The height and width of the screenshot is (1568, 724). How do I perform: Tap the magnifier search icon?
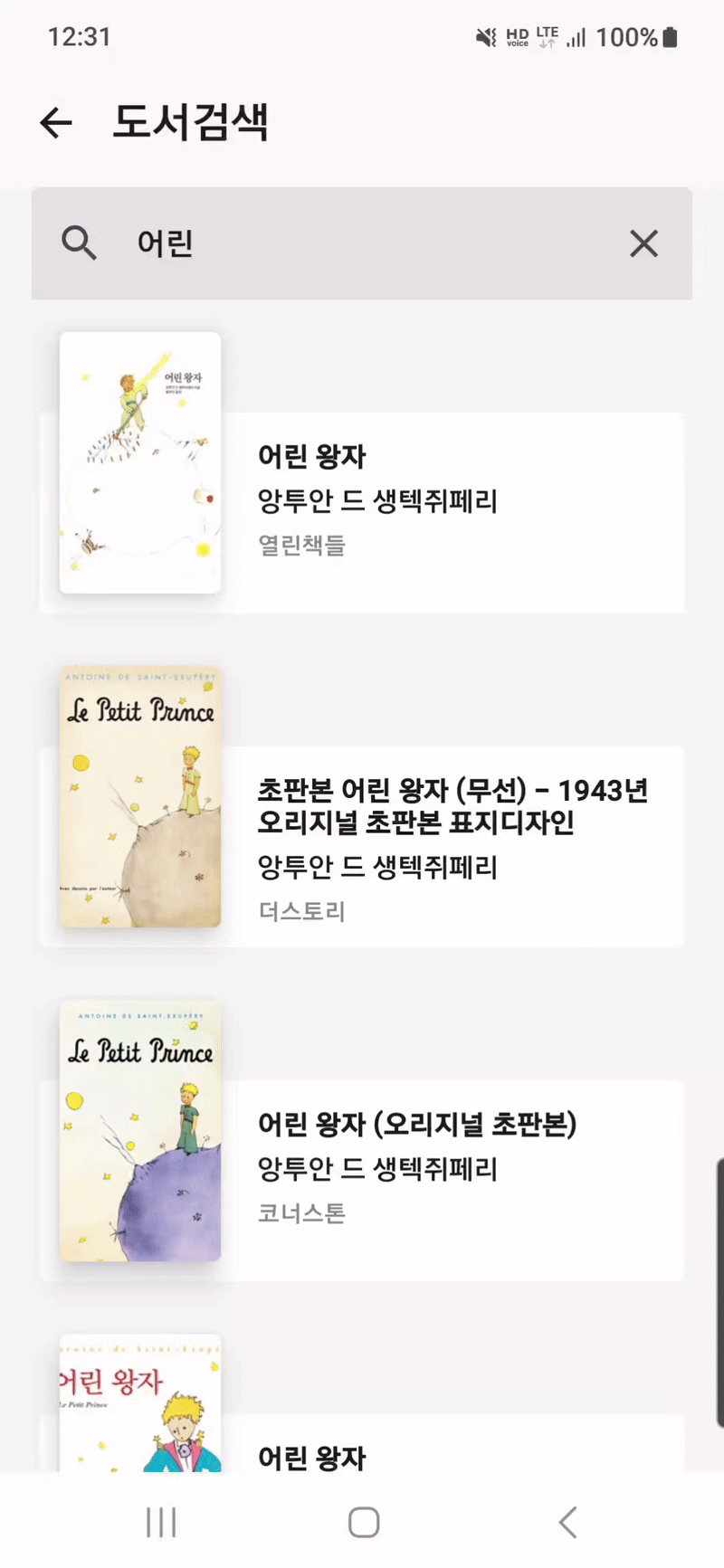click(x=79, y=243)
